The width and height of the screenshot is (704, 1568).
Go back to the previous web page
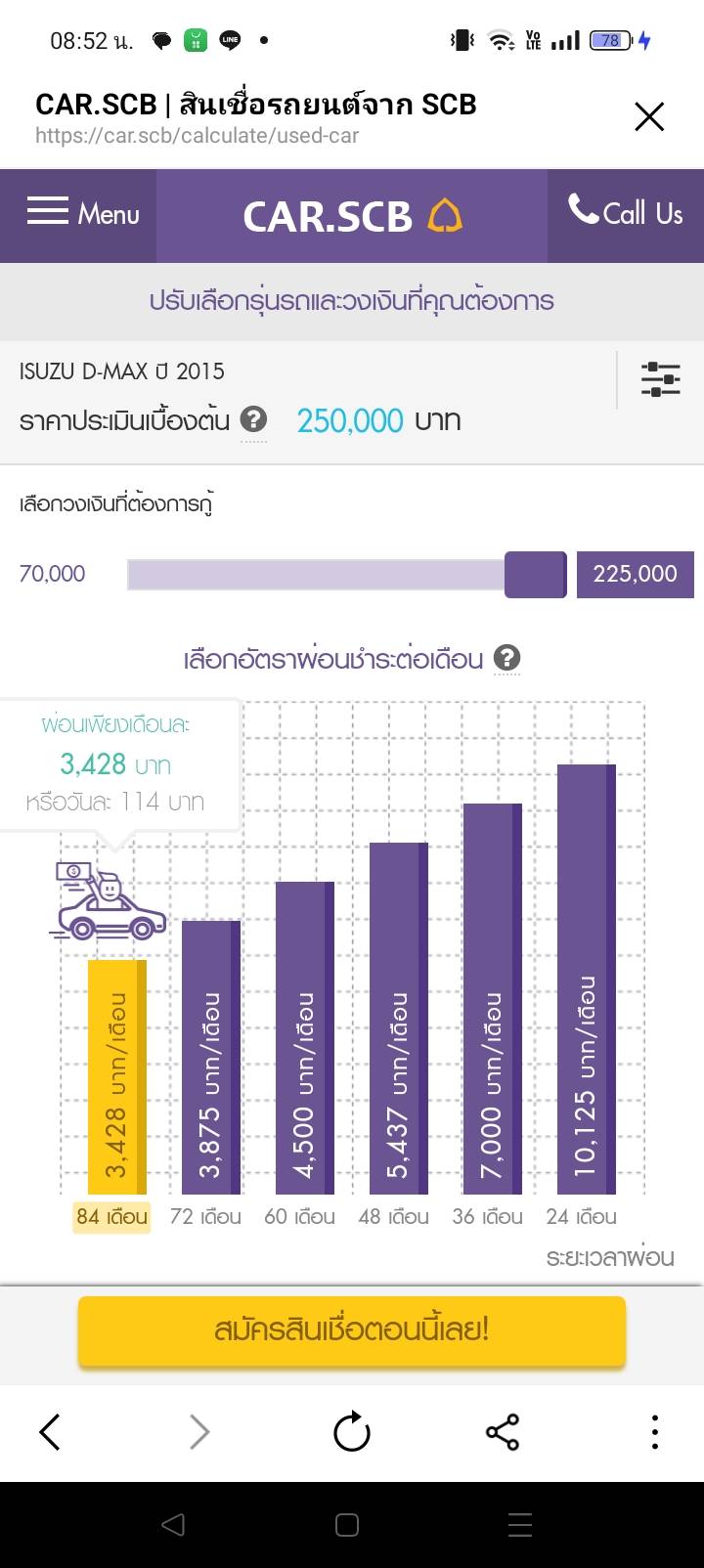[x=50, y=1432]
